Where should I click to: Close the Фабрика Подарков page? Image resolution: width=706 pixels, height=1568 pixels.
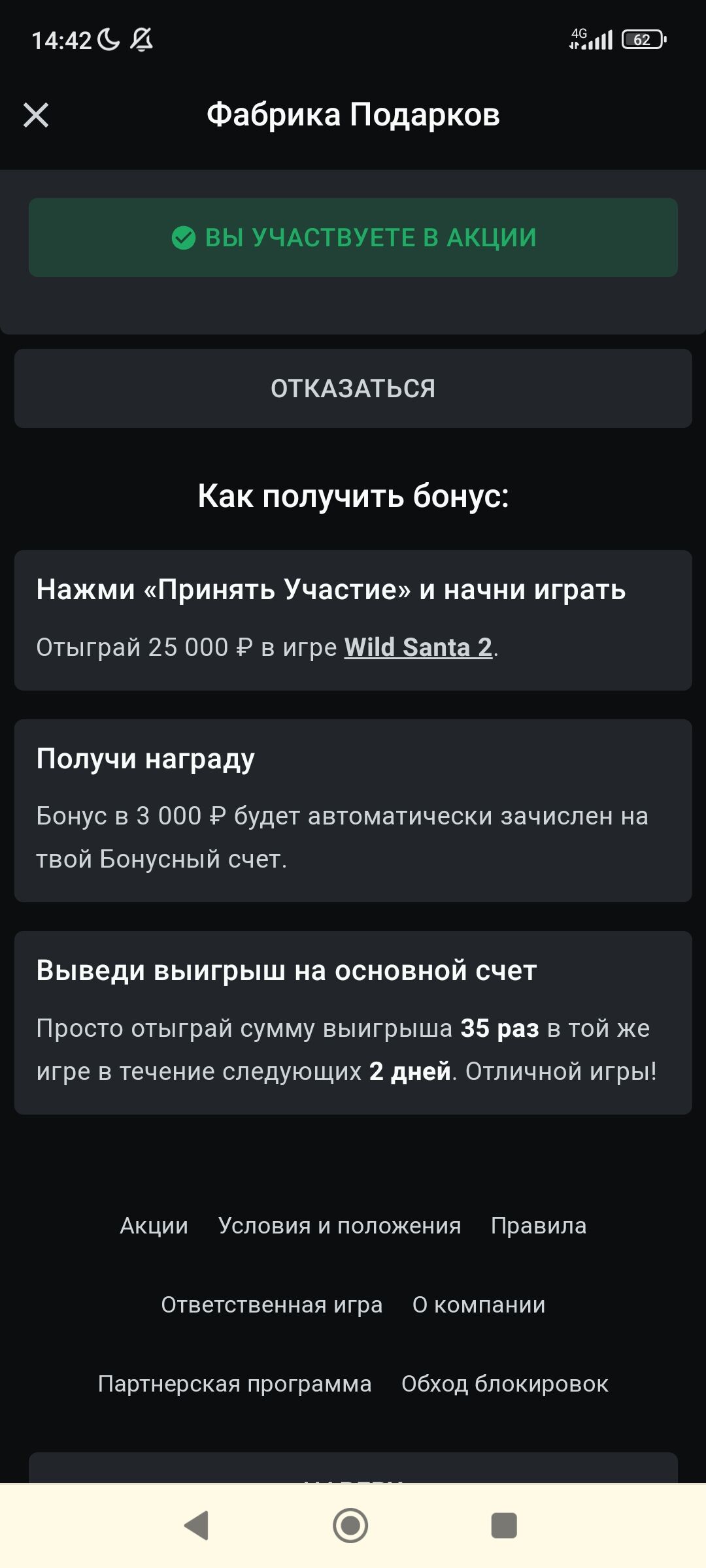pyautogui.click(x=36, y=115)
